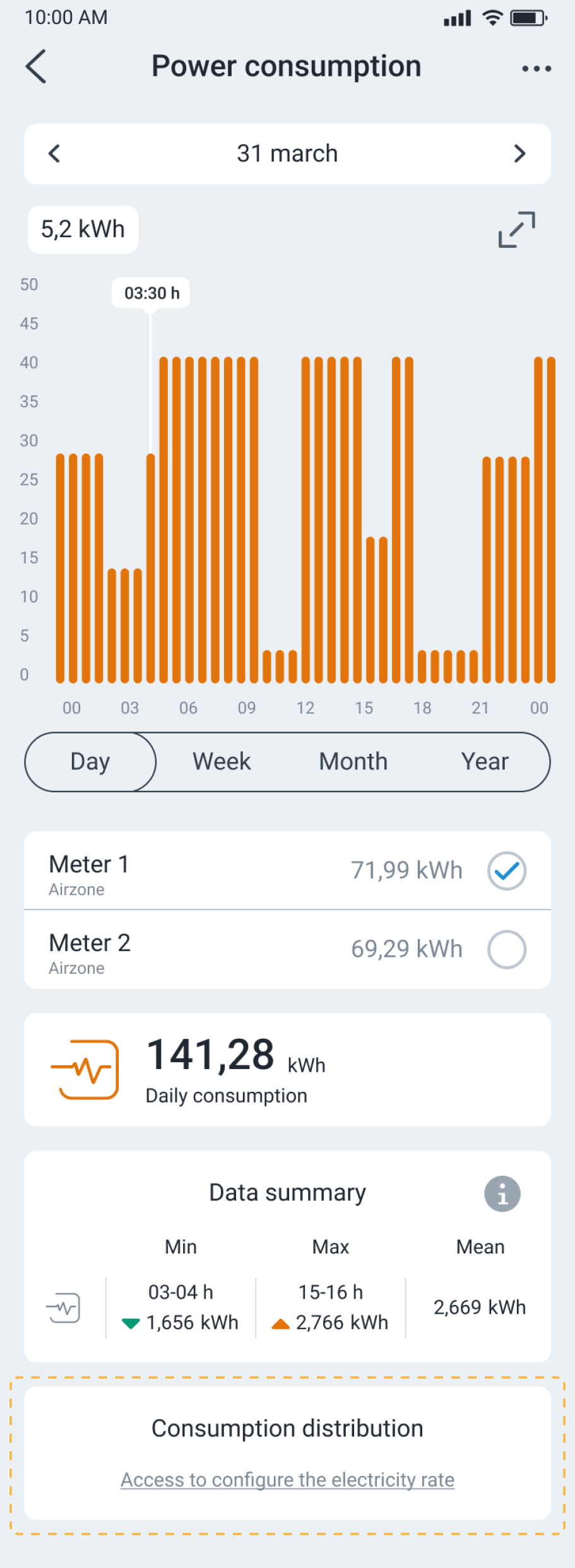Switch to the Month view
The width and height of the screenshot is (575, 1568).
pos(353,761)
